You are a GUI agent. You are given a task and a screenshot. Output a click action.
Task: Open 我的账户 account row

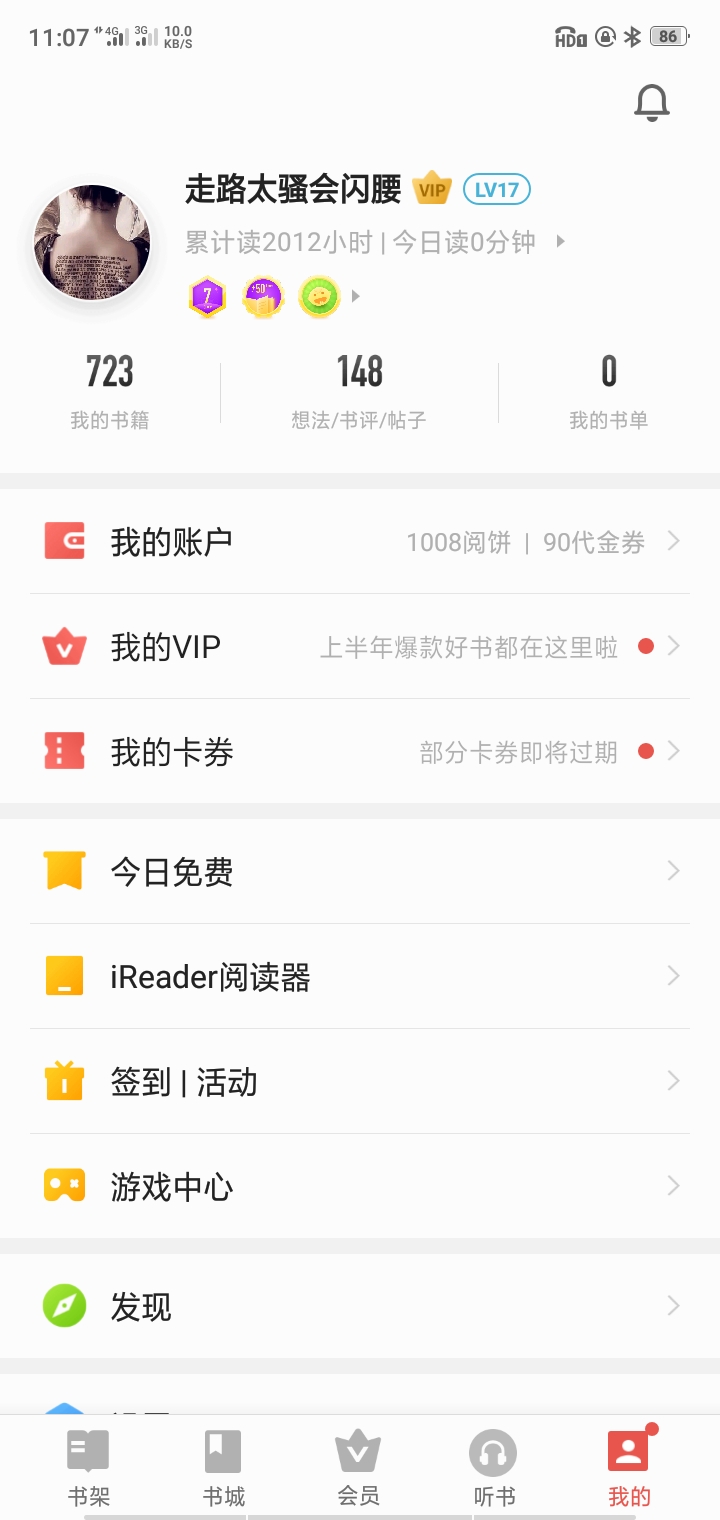(x=360, y=542)
